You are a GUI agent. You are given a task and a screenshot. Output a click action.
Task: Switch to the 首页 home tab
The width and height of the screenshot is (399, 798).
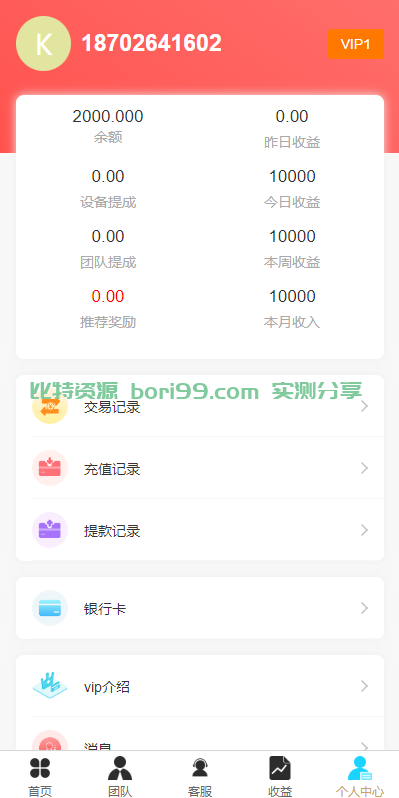(x=40, y=775)
